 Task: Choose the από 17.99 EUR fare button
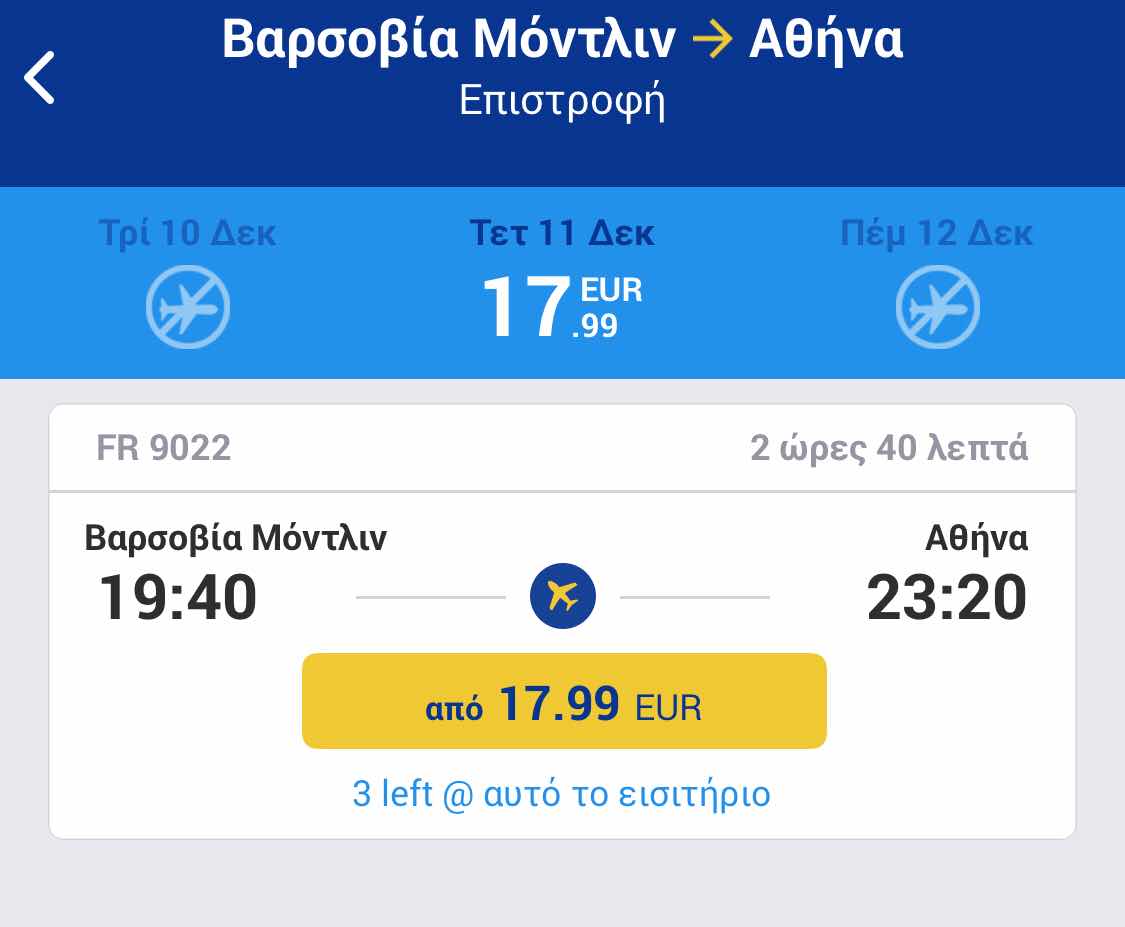(x=564, y=701)
